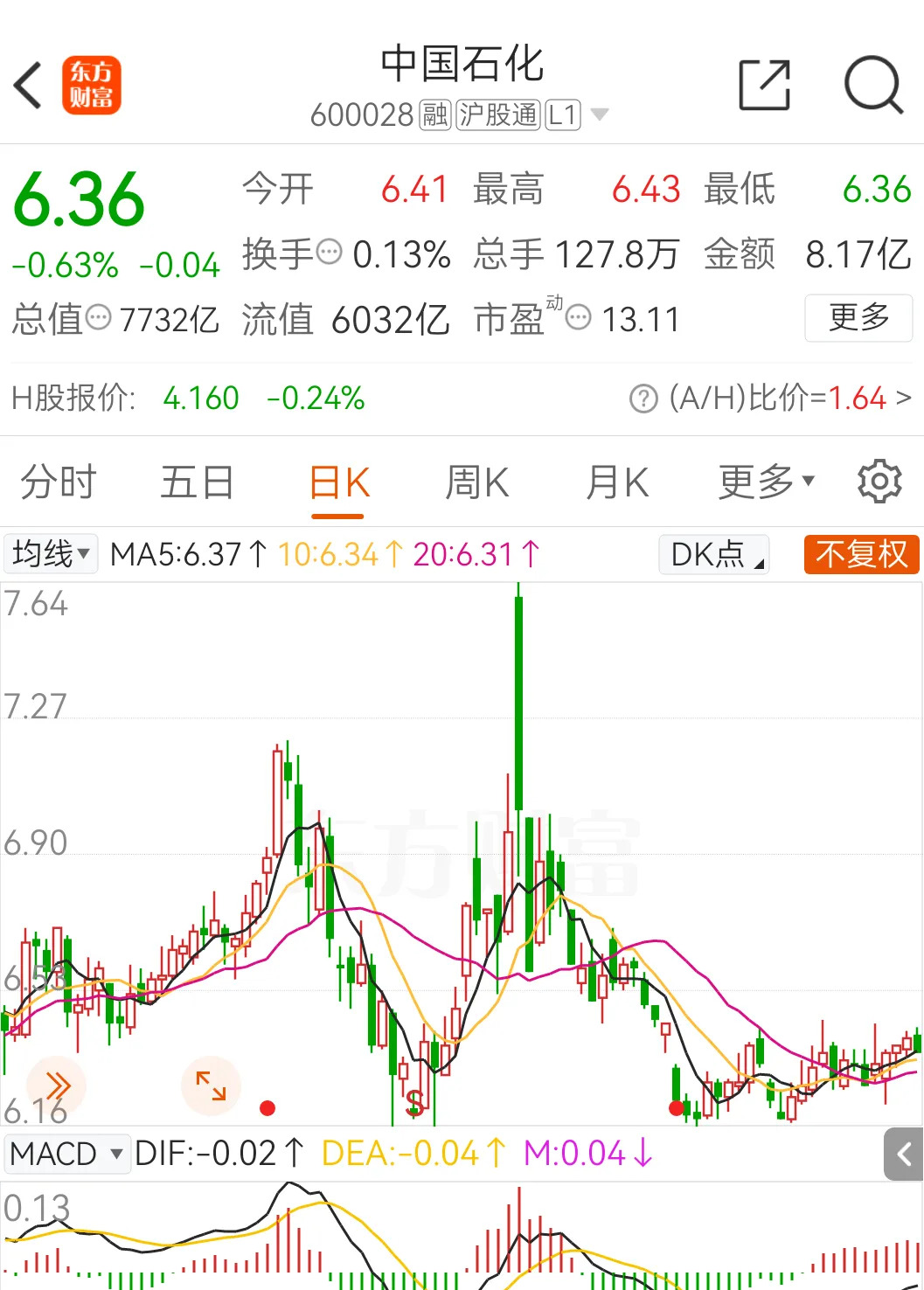Open chart settings gear

tap(879, 482)
